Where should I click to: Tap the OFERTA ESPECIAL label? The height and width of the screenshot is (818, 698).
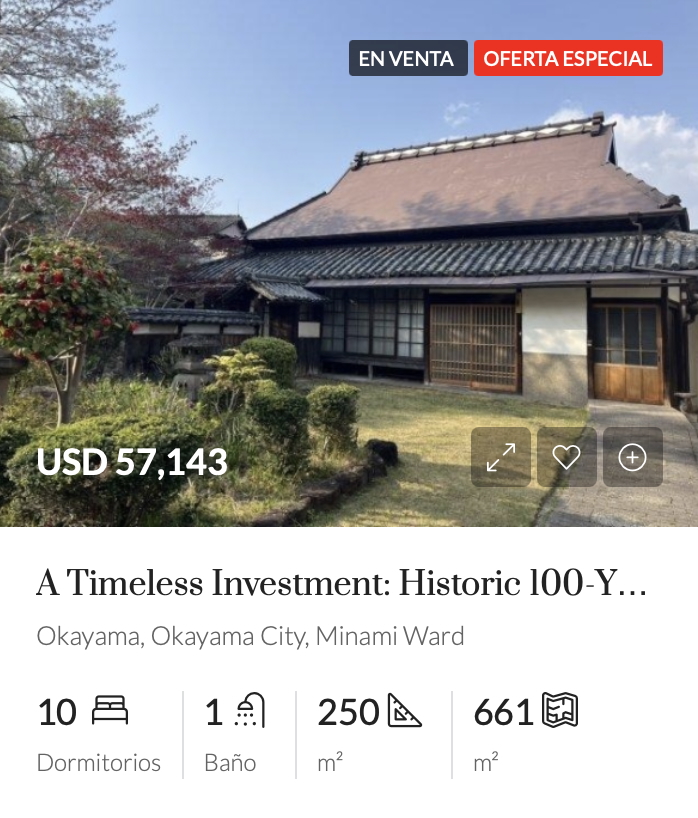click(567, 58)
